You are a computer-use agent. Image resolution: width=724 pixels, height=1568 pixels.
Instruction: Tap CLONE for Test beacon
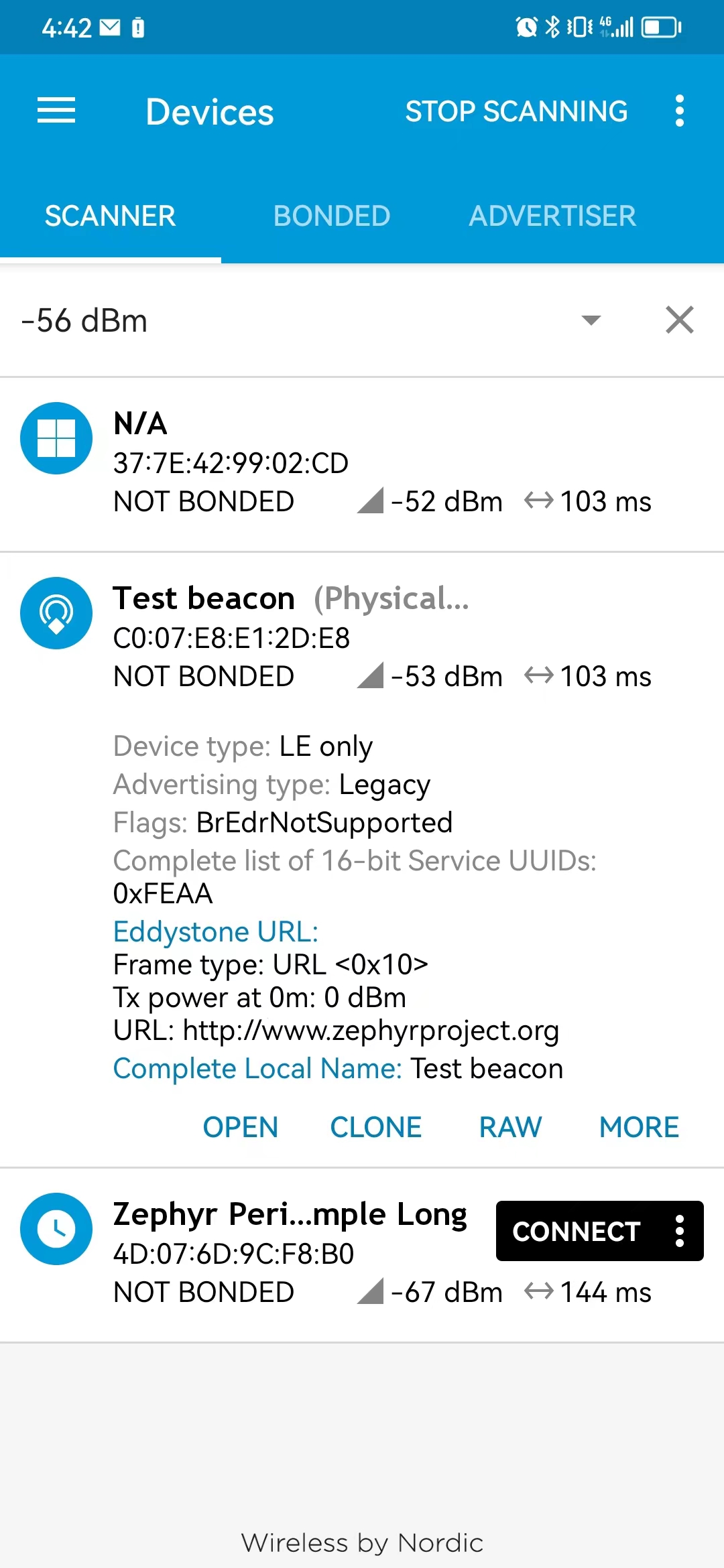point(376,1127)
